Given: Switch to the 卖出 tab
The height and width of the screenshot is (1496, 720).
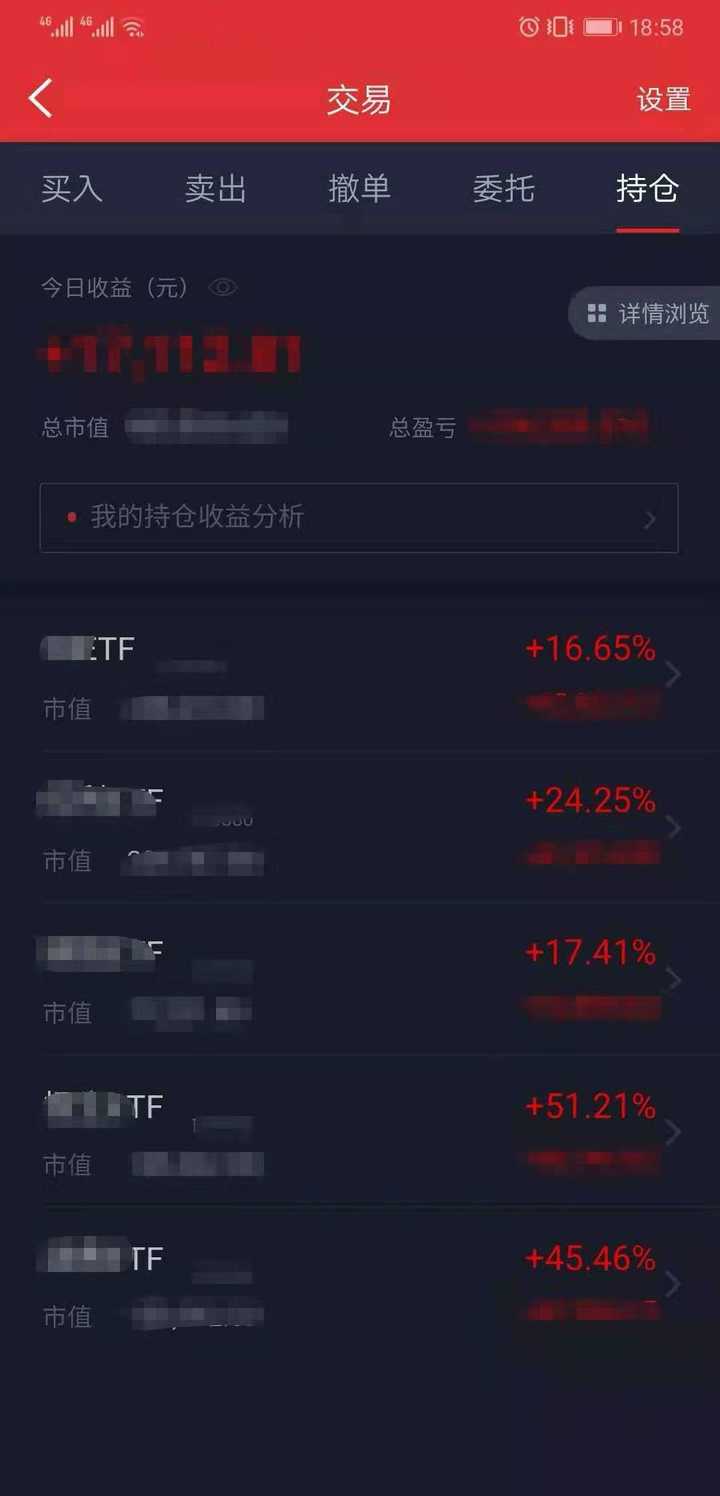Looking at the screenshot, I should tap(216, 188).
